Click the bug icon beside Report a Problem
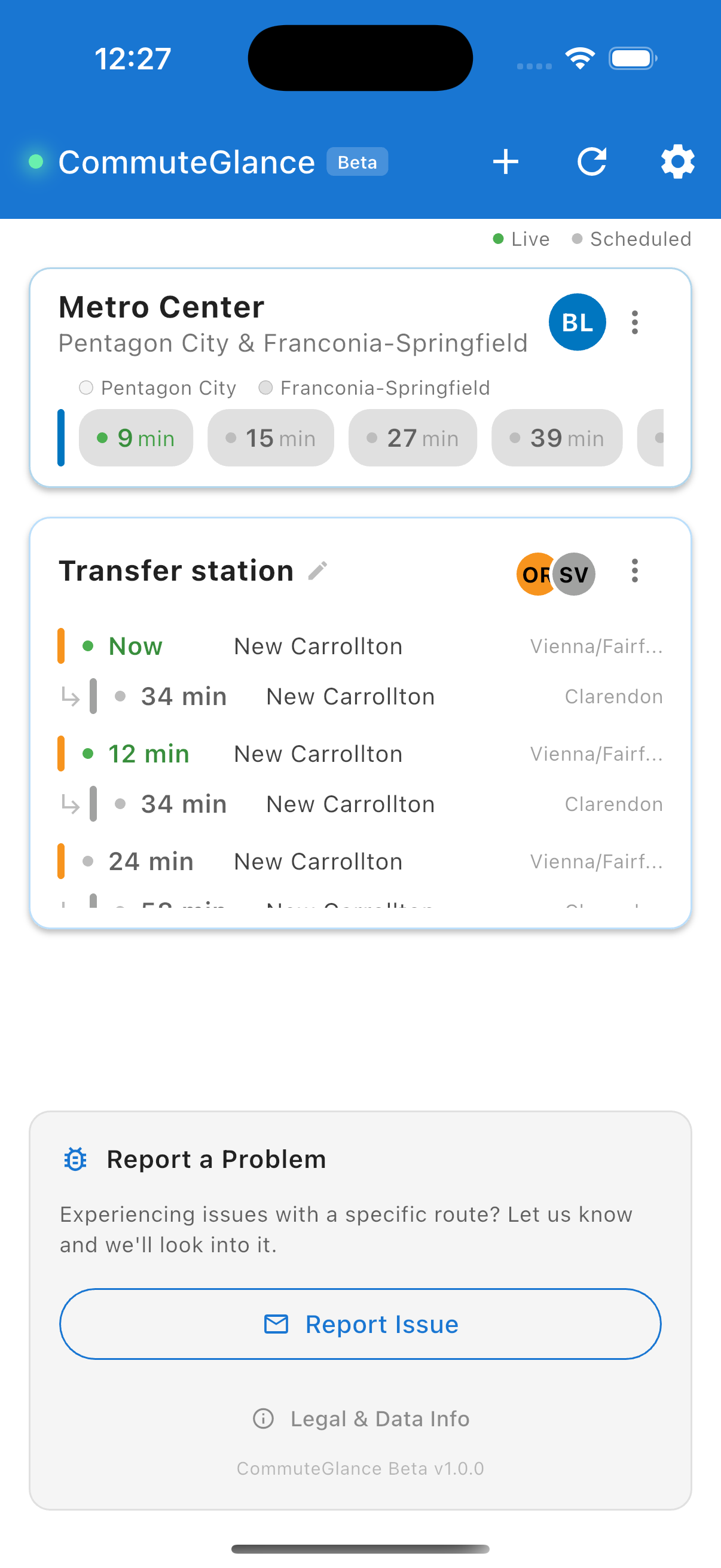This screenshot has width=721, height=1568. click(74, 1158)
